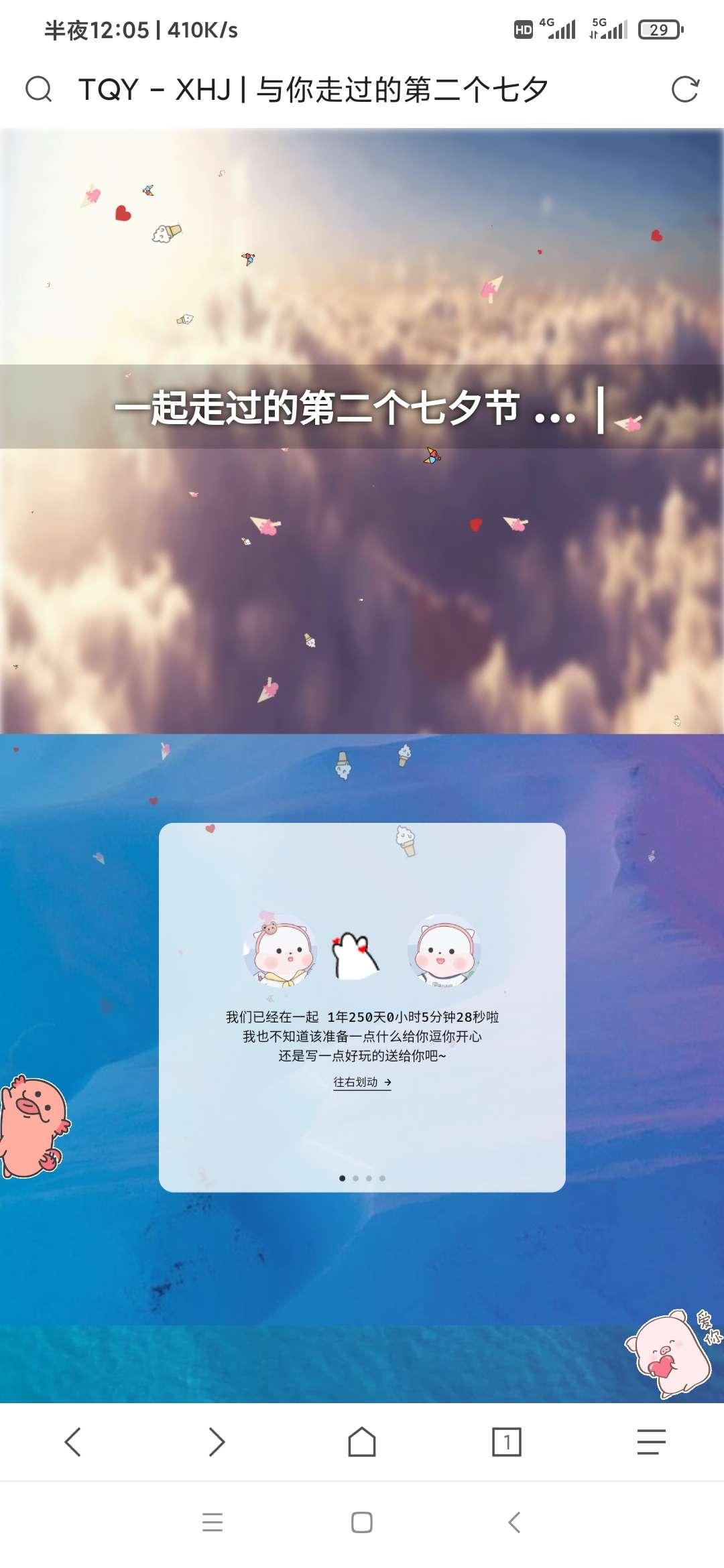This screenshot has height=1568, width=724.
Task: Open the browser home page
Action: coord(362,1441)
